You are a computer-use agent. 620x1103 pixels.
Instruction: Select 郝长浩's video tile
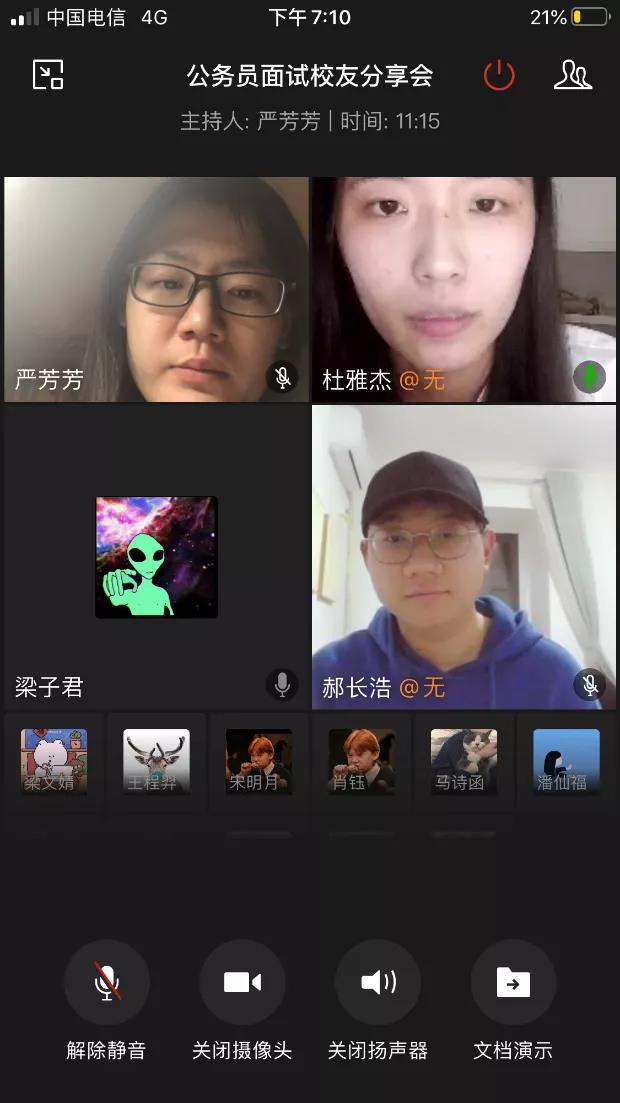tap(464, 557)
